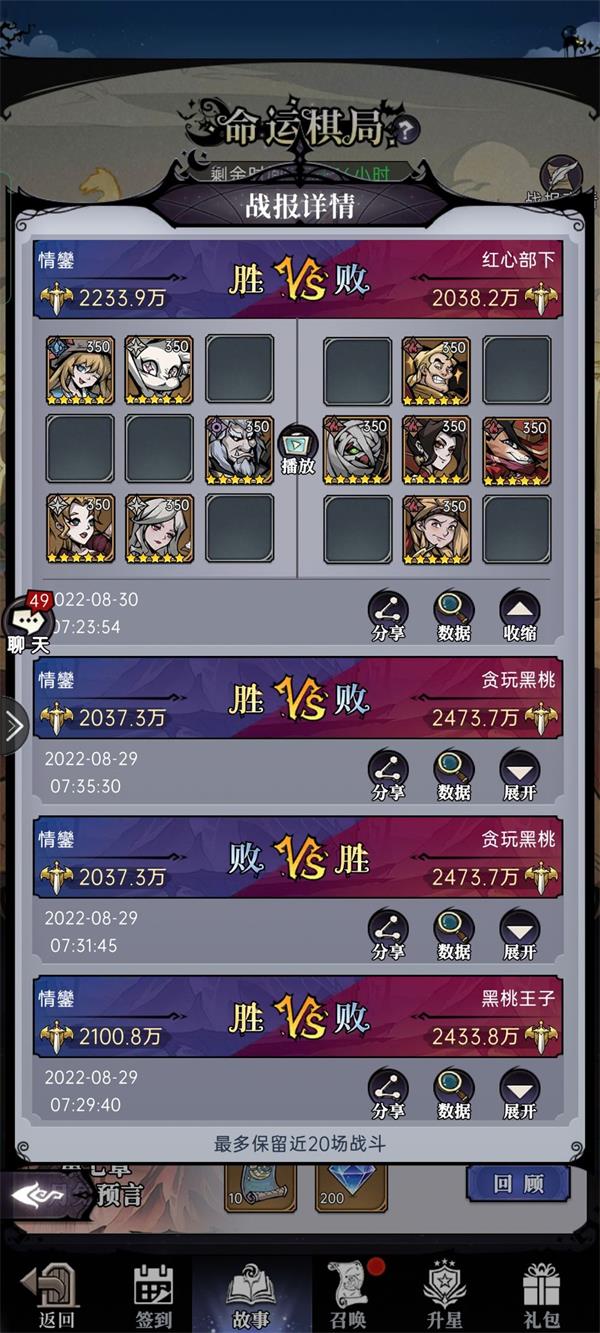The image size is (600, 1333).
Task: Tap the 返回 back button
Action: [57, 1294]
